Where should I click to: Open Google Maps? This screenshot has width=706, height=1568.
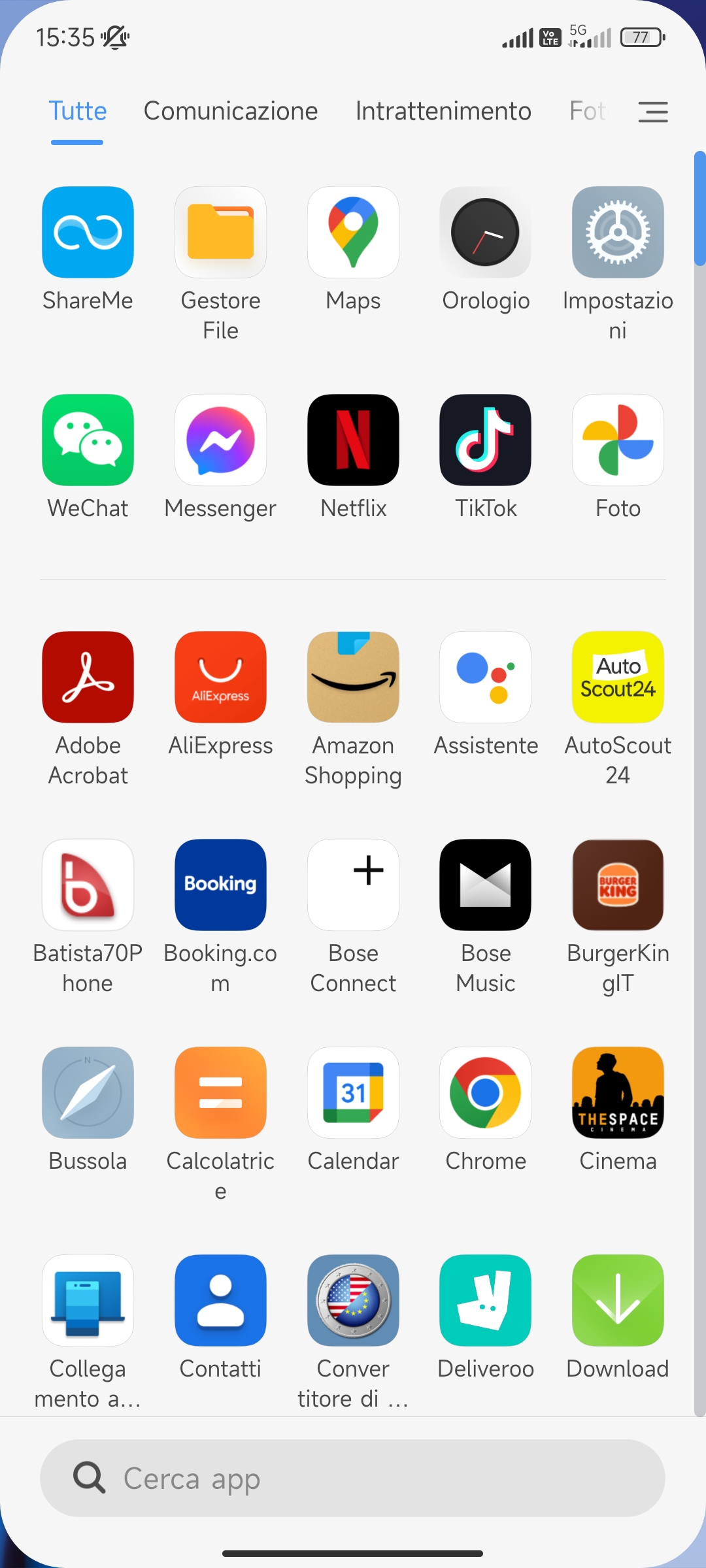click(x=353, y=233)
